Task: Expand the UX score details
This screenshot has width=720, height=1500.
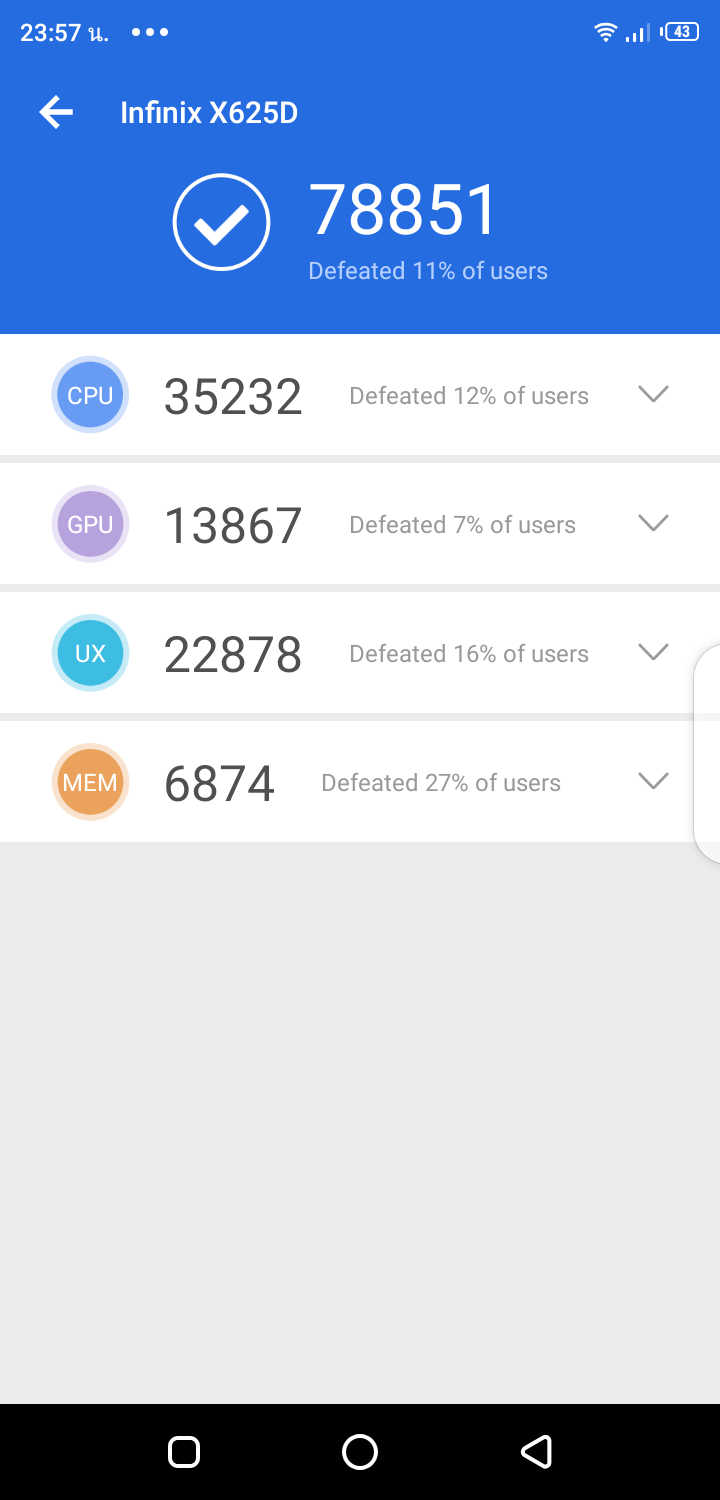Action: pyautogui.click(x=652, y=652)
